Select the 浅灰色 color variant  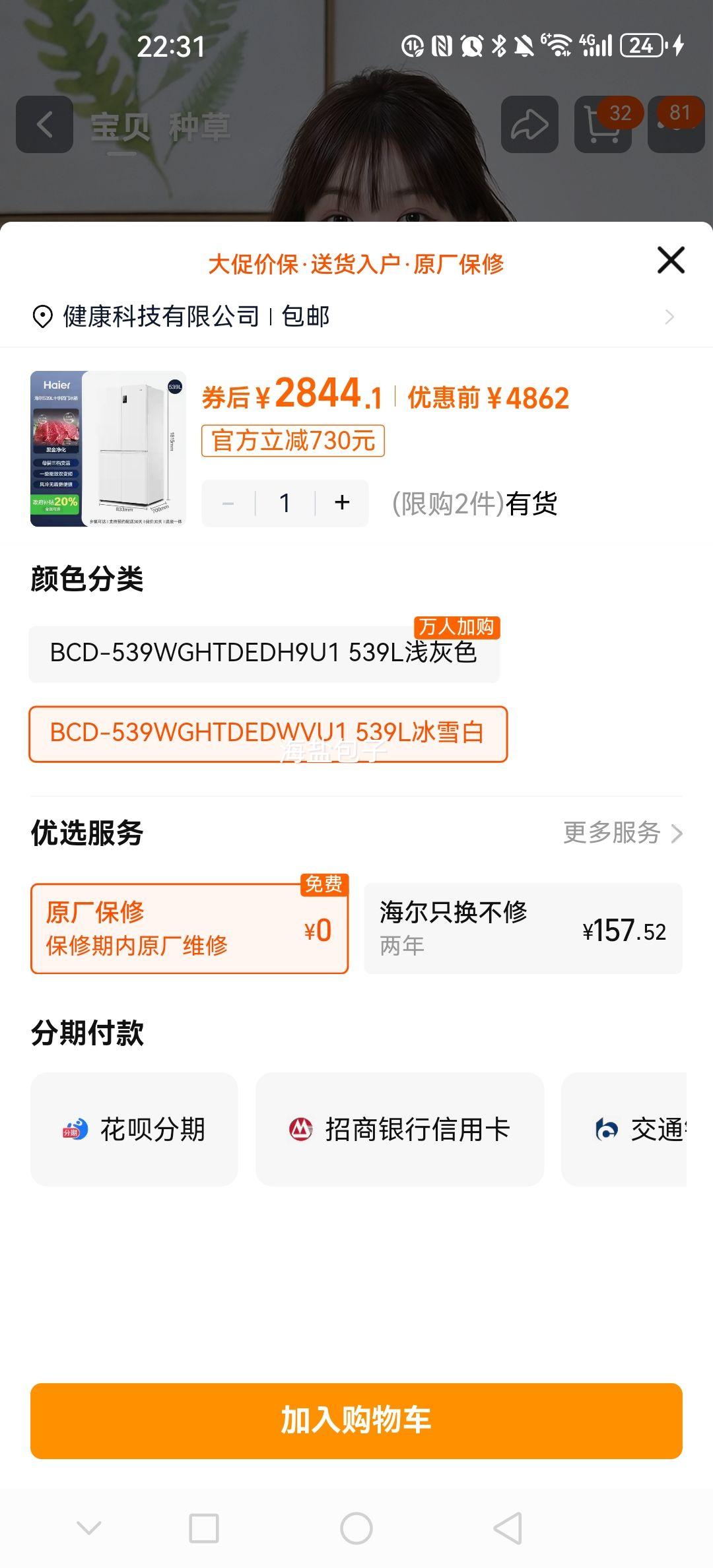(x=267, y=652)
